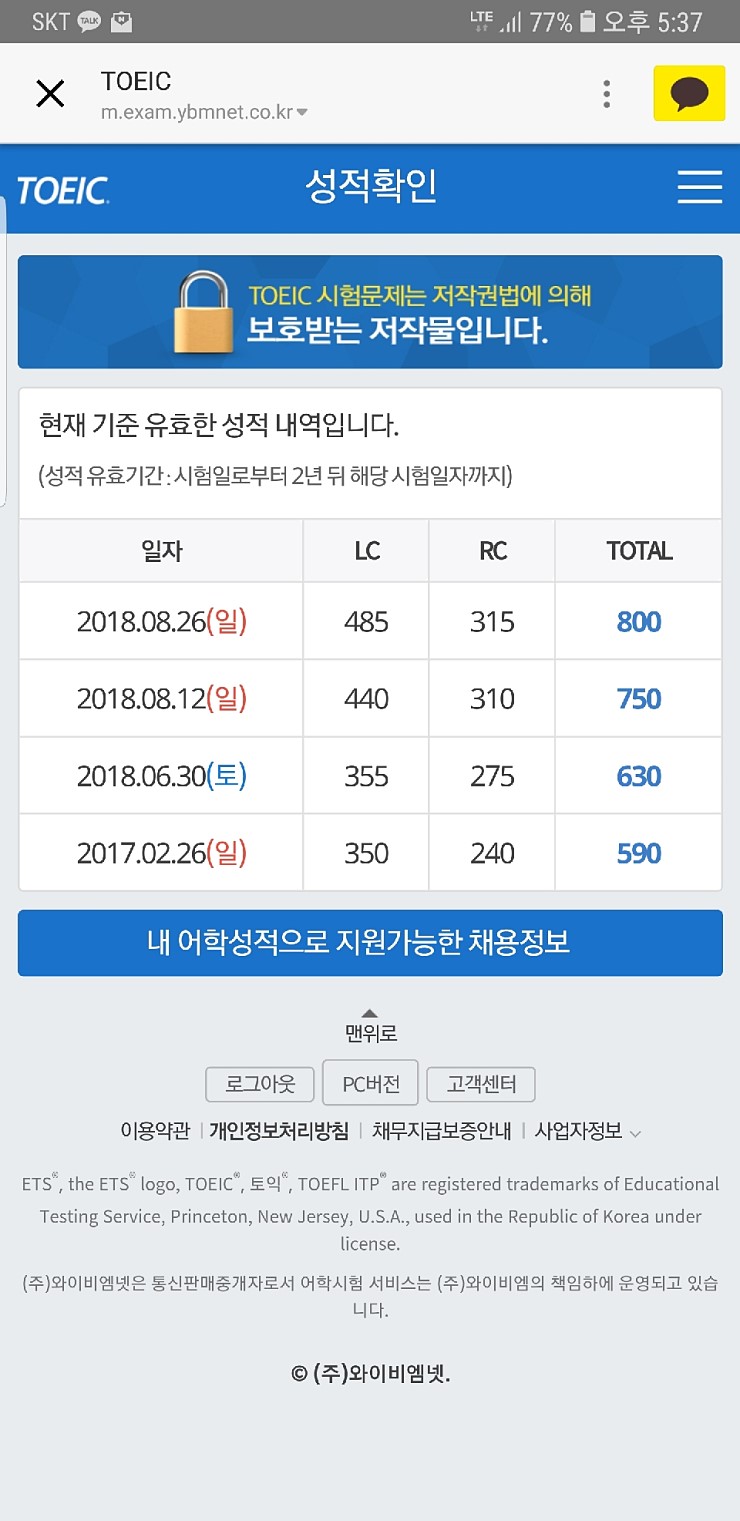Select the 630 total score link
740x1521 pixels.
[x=639, y=776]
